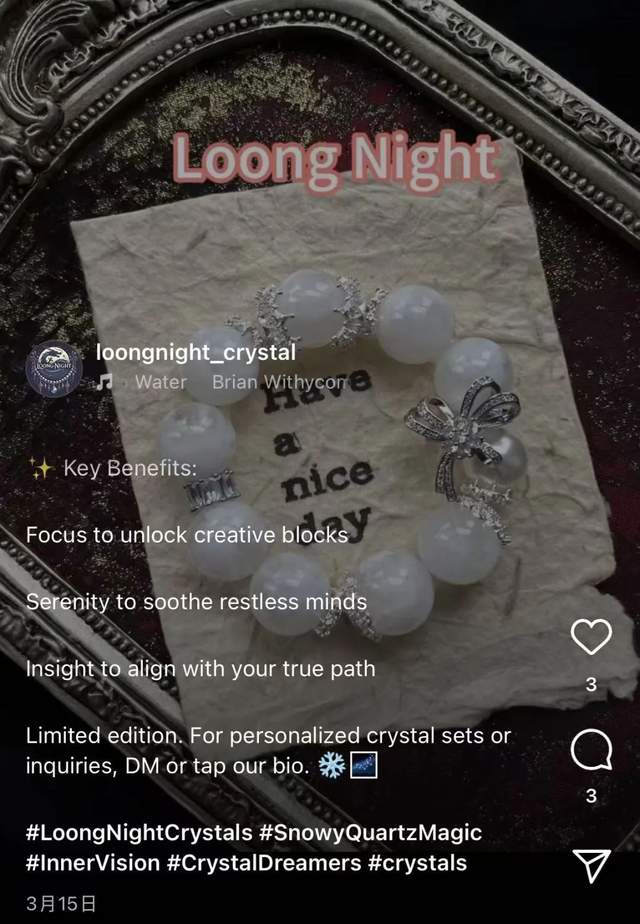Like the Loong Night crystal reel
Viewport: 640px width, 924px height.
click(590, 637)
